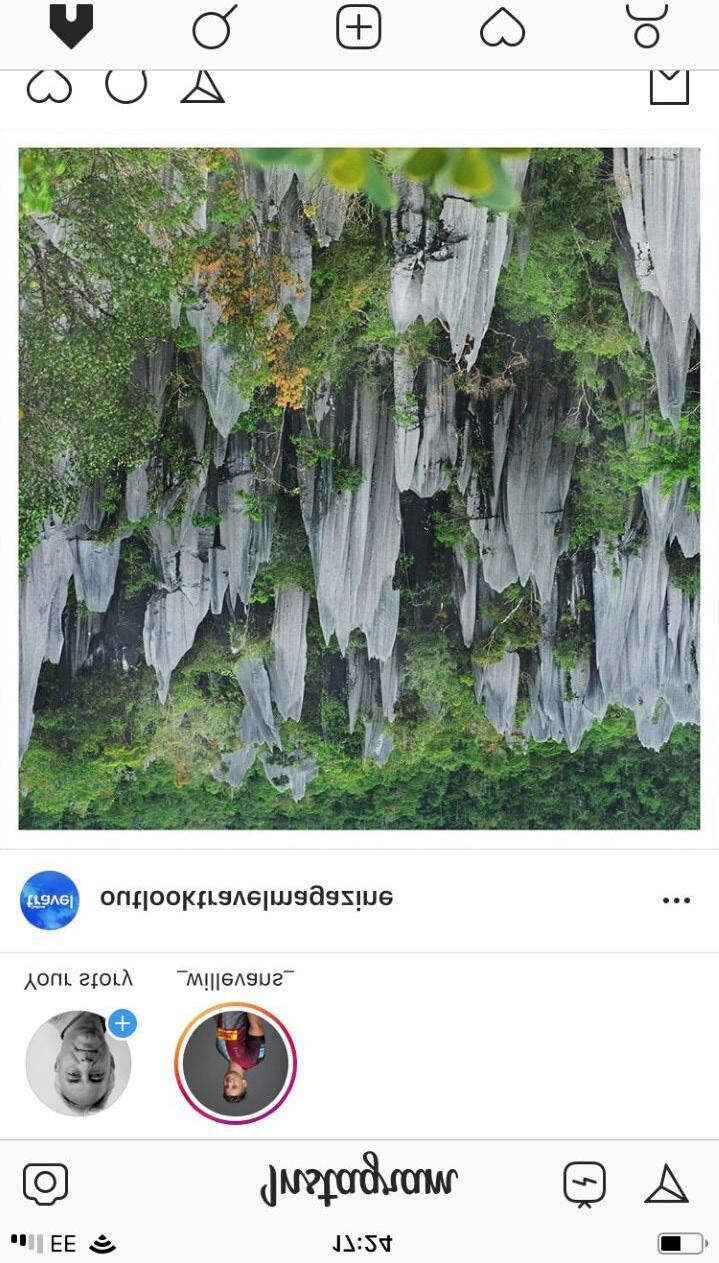Create a new post with plus icon
The height and width of the screenshot is (1263, 719).
pyautogui.click(x=359, y=27)
